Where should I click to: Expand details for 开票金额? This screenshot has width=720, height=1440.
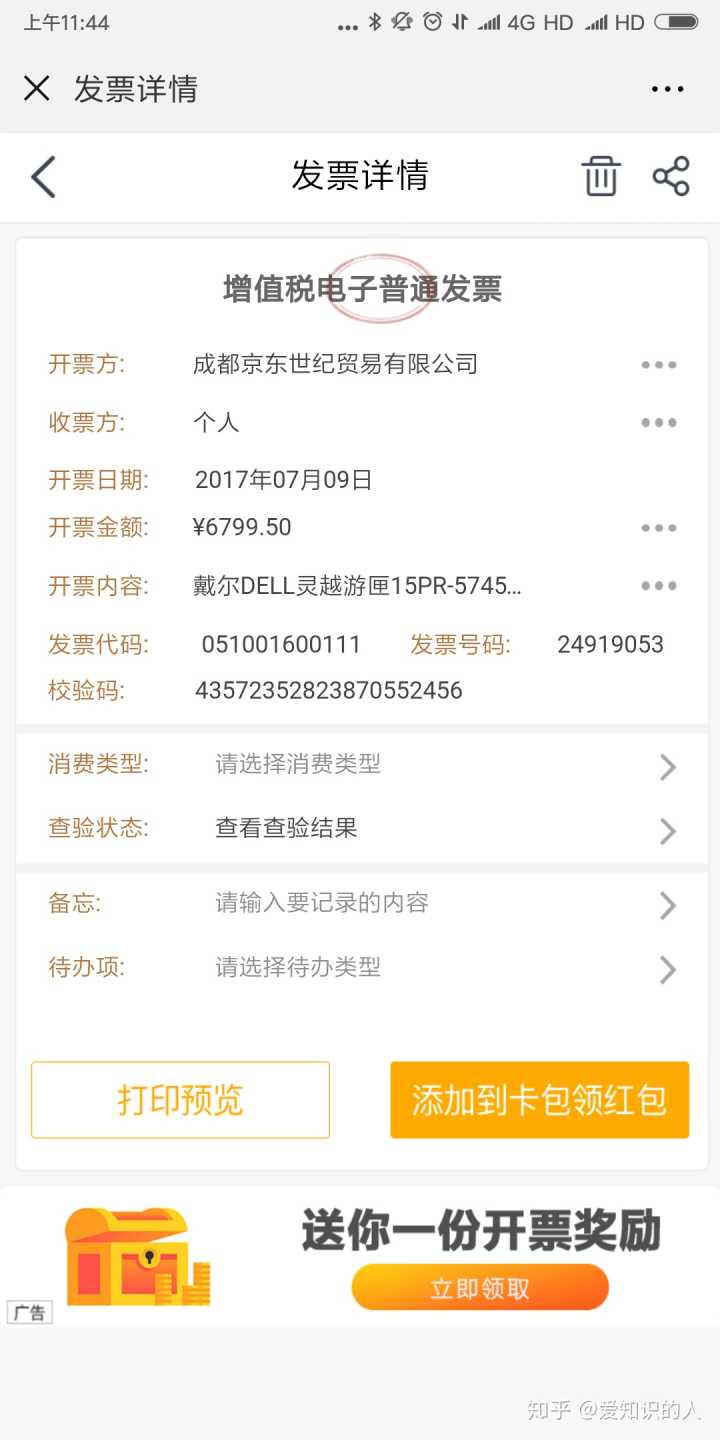[659, 528]
